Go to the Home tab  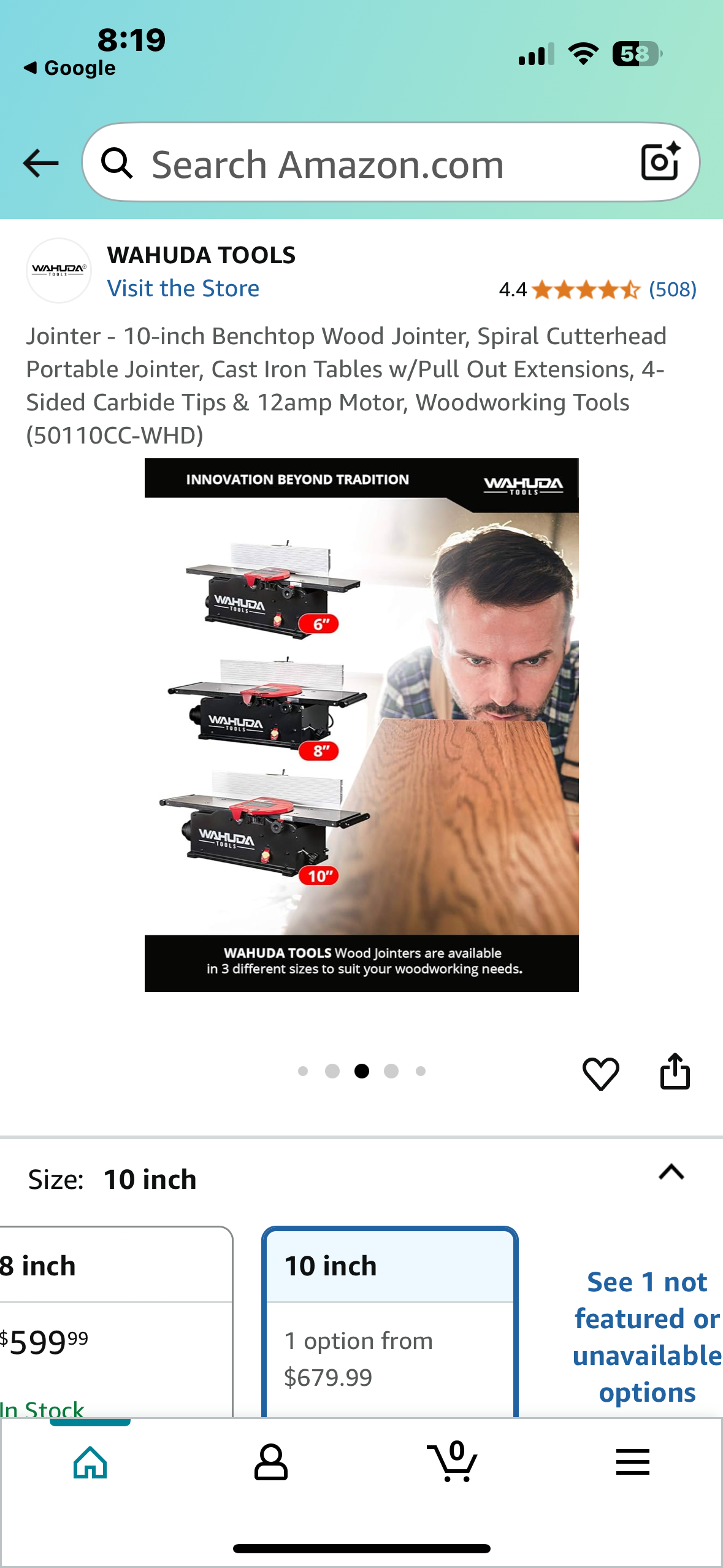coord(90,1462)
